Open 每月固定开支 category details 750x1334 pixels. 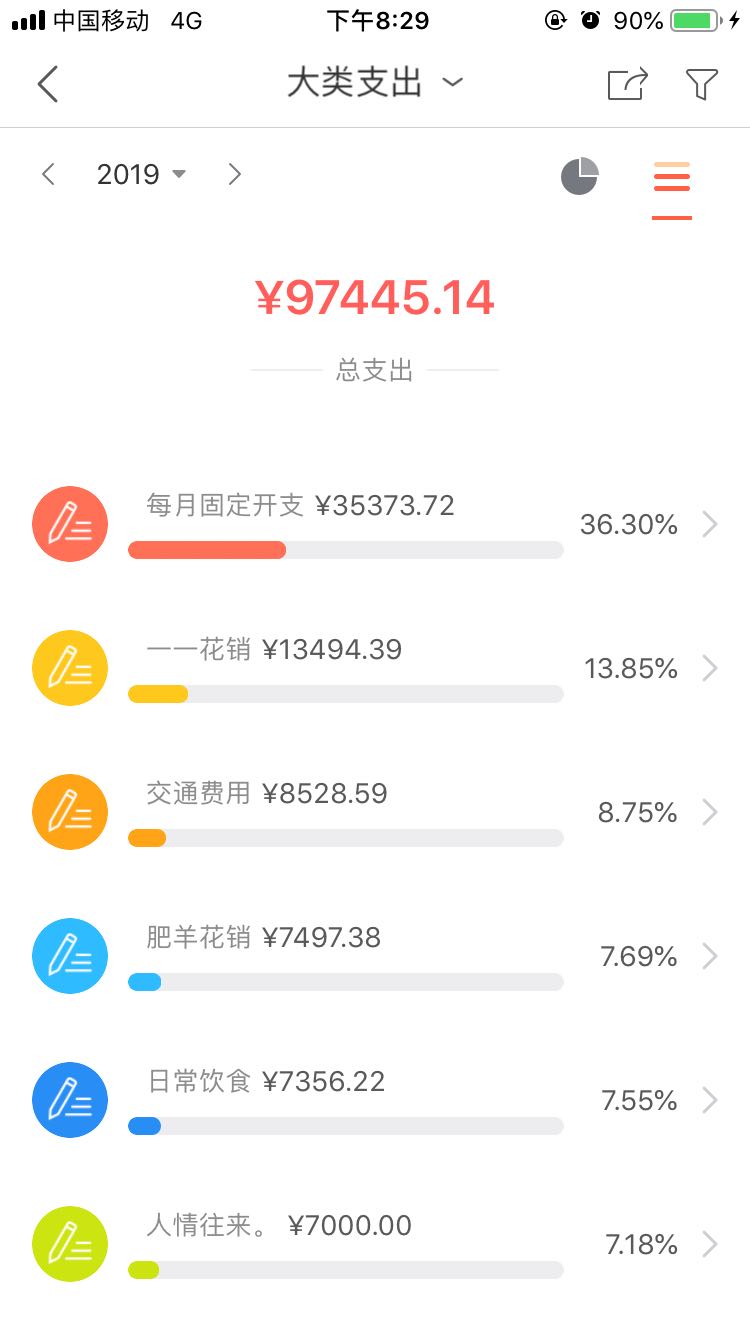[x=375, y=524]
